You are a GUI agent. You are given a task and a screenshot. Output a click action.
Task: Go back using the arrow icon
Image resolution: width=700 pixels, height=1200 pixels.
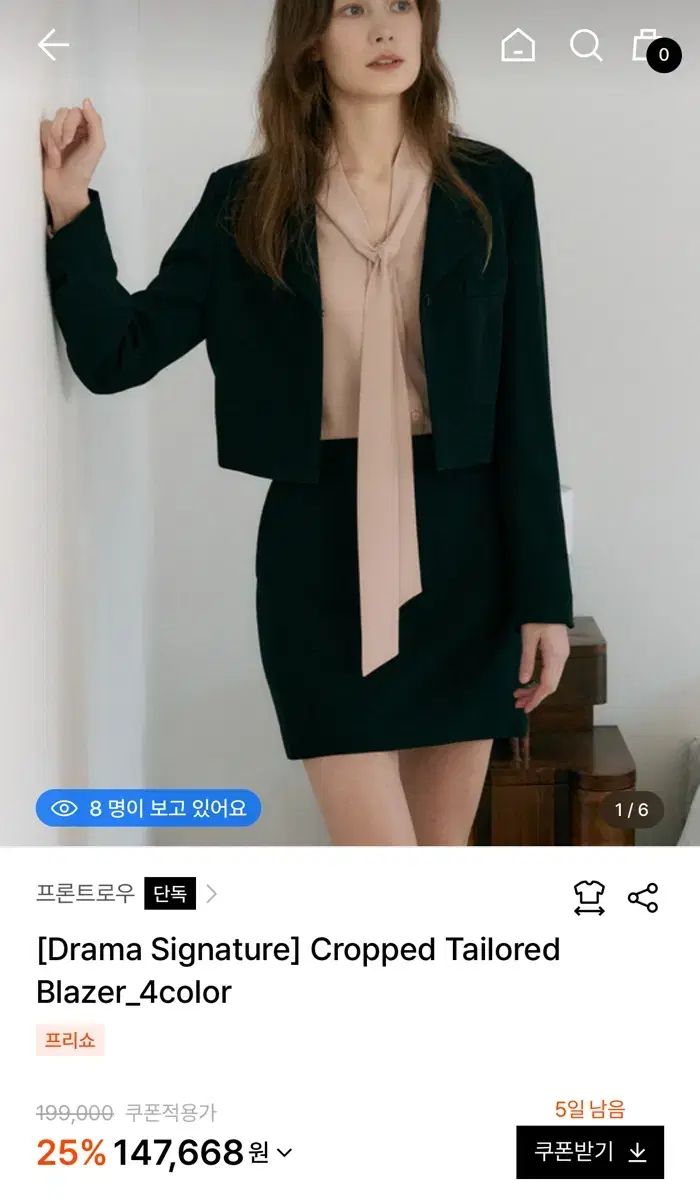click(53, 45)
